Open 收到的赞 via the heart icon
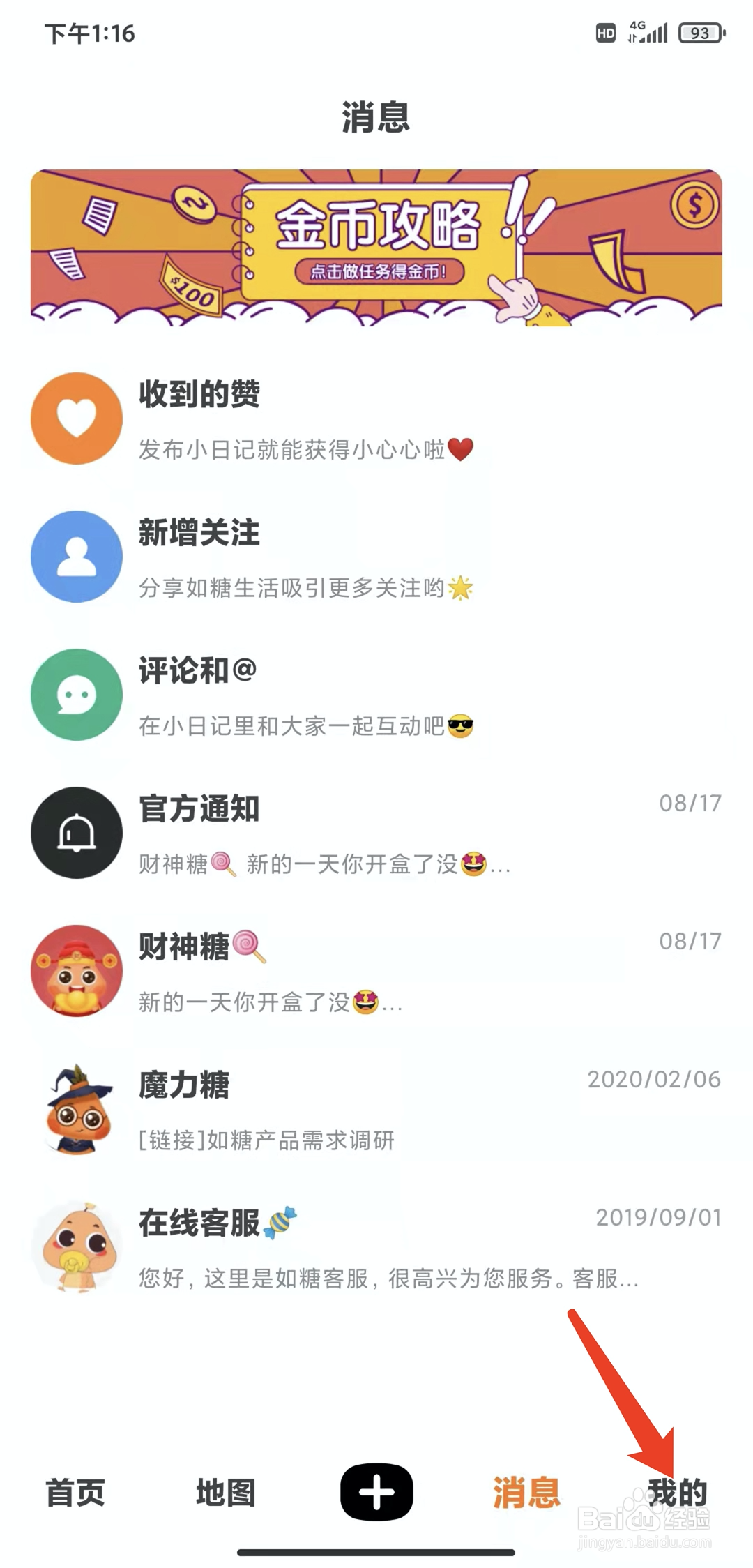This screenshot has width=753, height=1568. pos(77,416)
